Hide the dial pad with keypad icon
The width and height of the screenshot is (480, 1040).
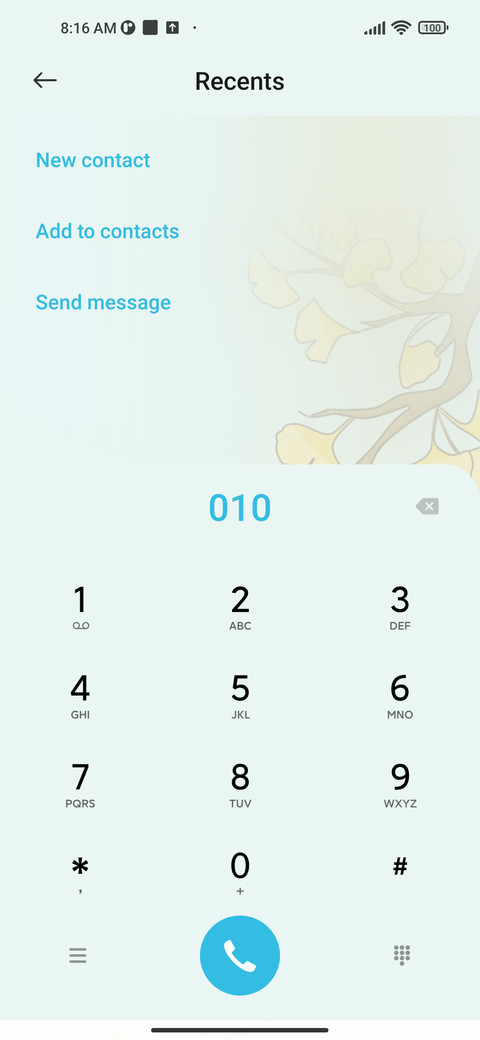point(402,955)
